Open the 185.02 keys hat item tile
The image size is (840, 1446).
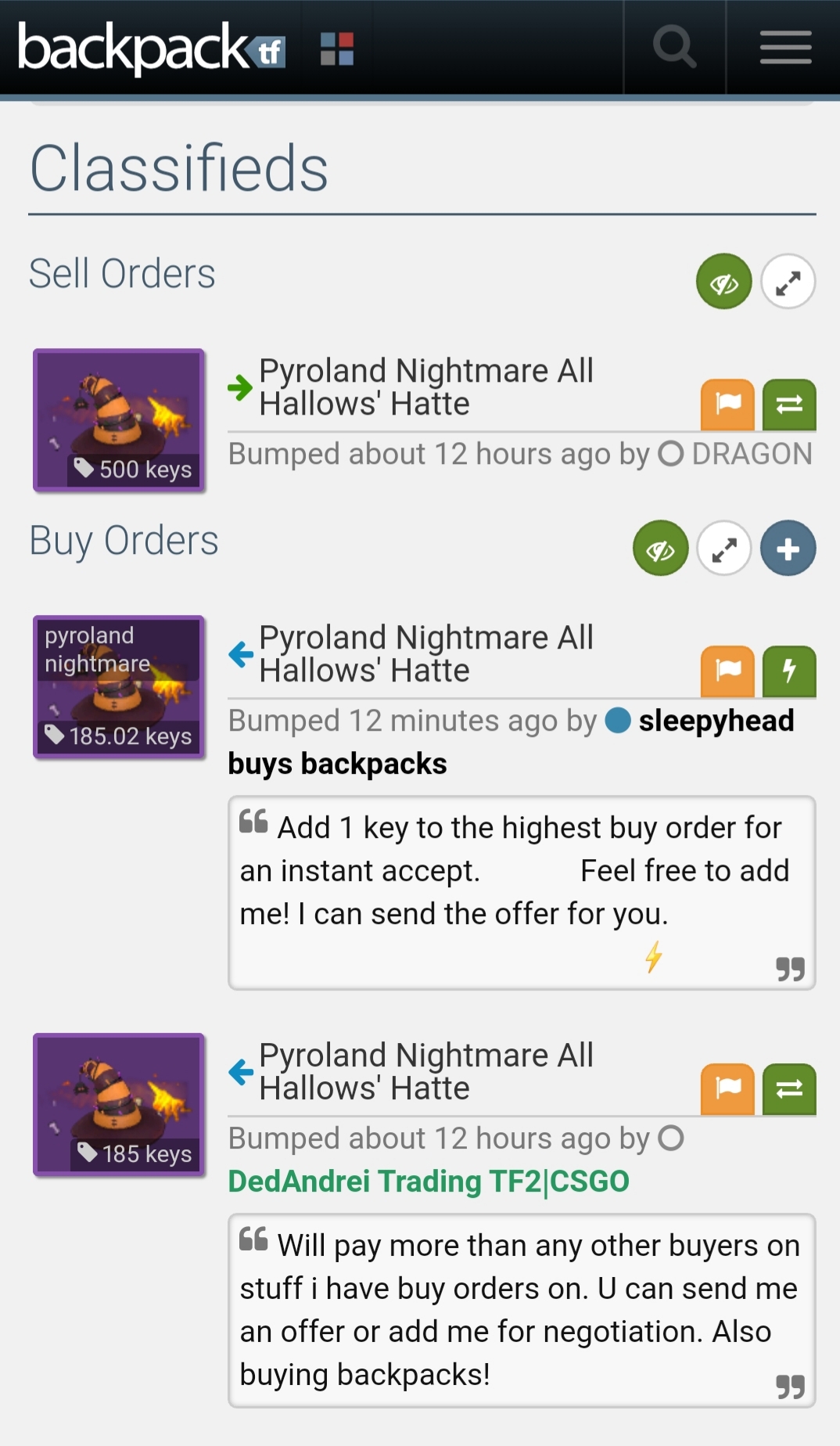[119, 686]
